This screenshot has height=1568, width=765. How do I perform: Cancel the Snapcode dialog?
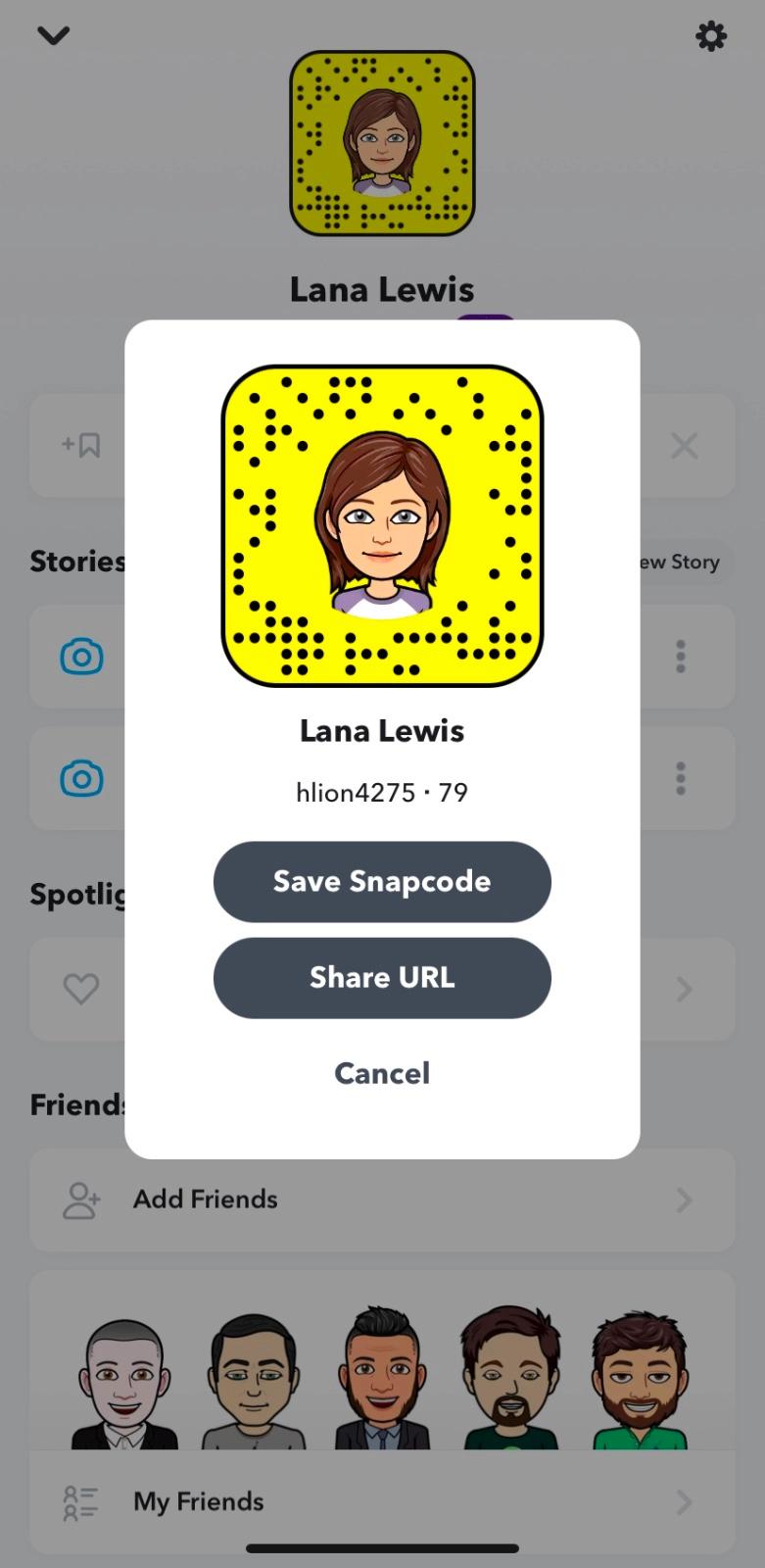pyautogui.click(x=382, y=1073)
